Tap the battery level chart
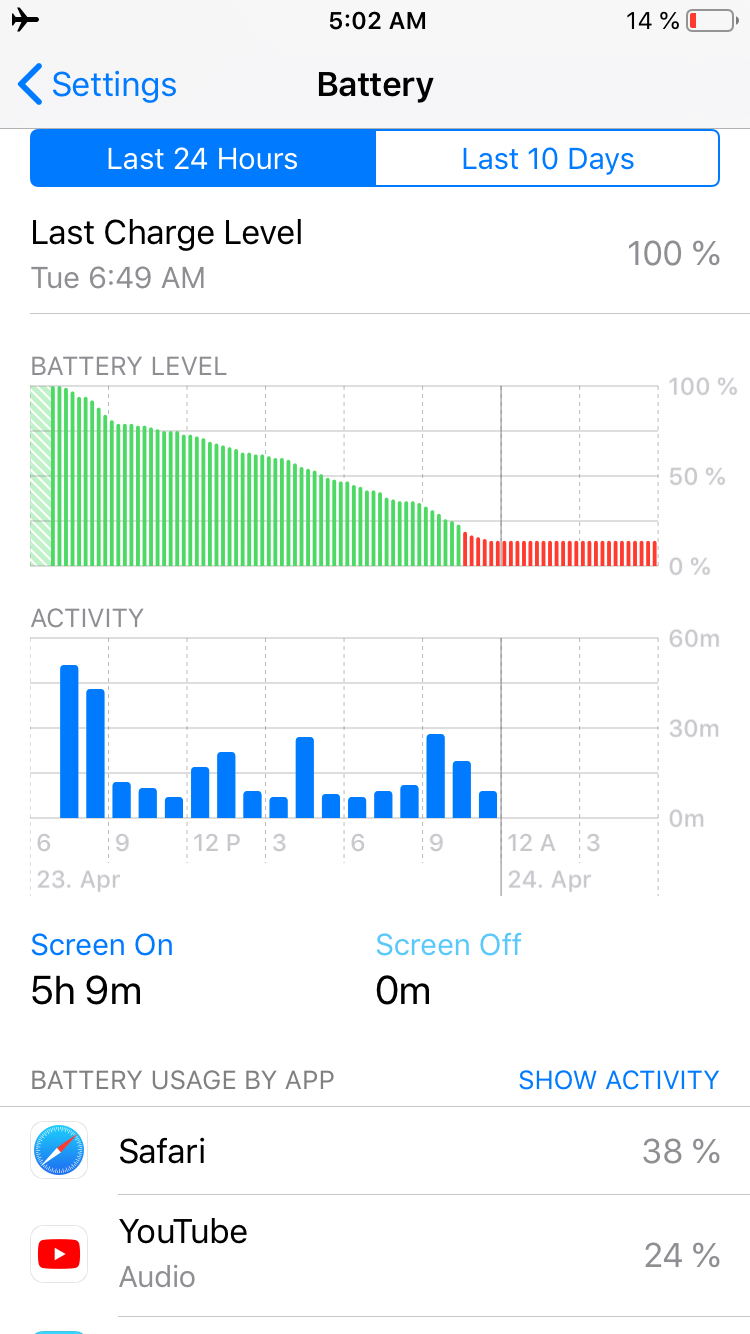The width and height of the screenshot is (750, 1334). click(x=344, y=476)
